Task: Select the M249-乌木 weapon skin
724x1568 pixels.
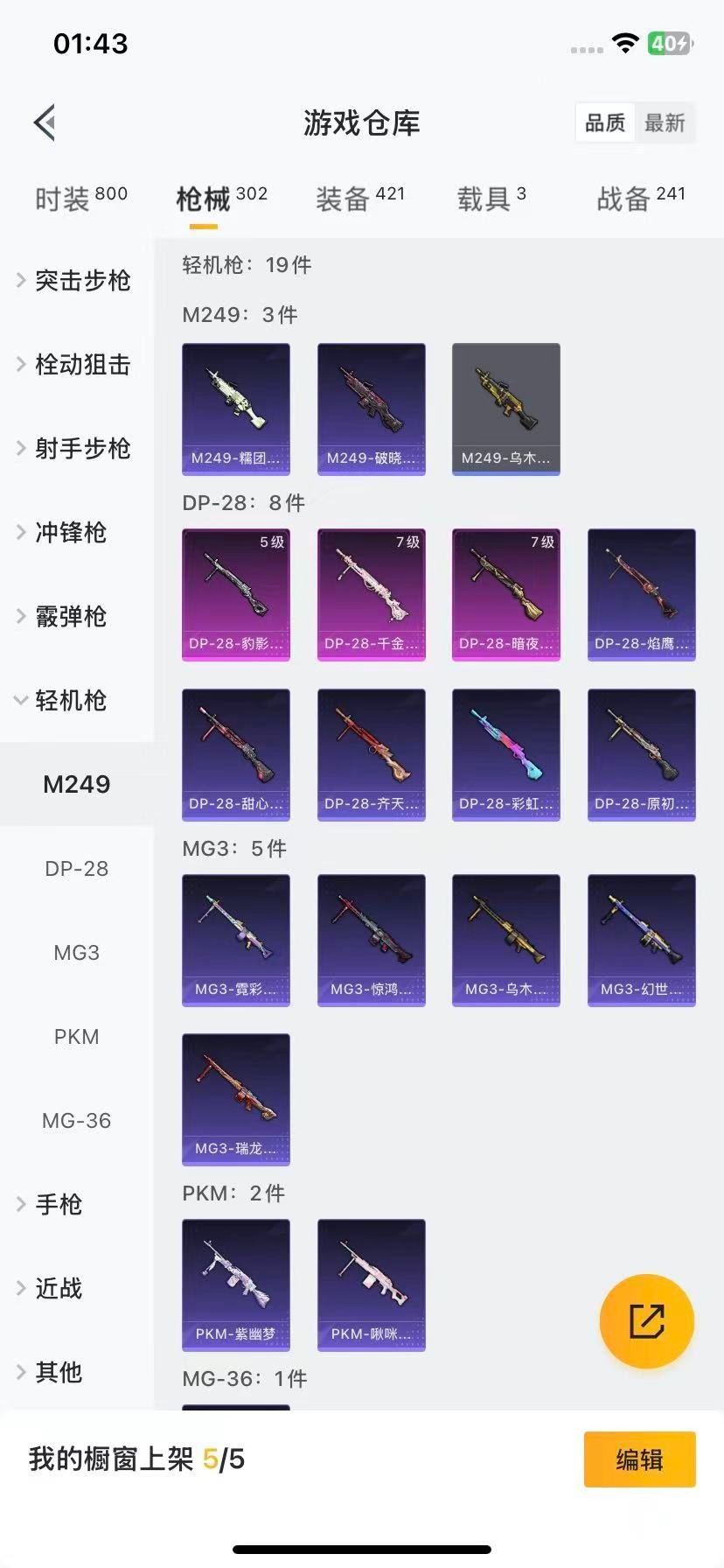Action: point(505,409)
